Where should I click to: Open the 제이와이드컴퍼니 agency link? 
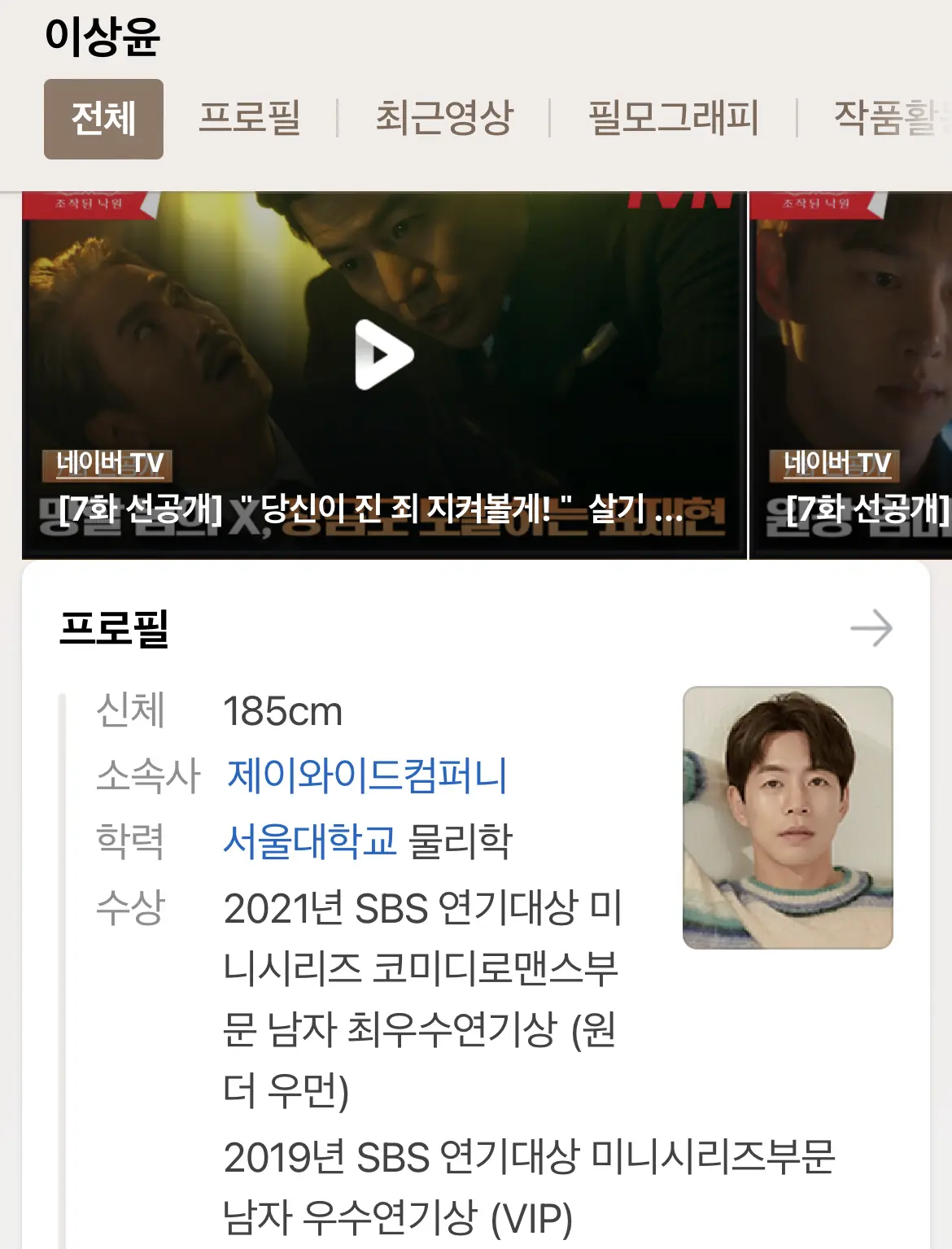tap(367, 775)
